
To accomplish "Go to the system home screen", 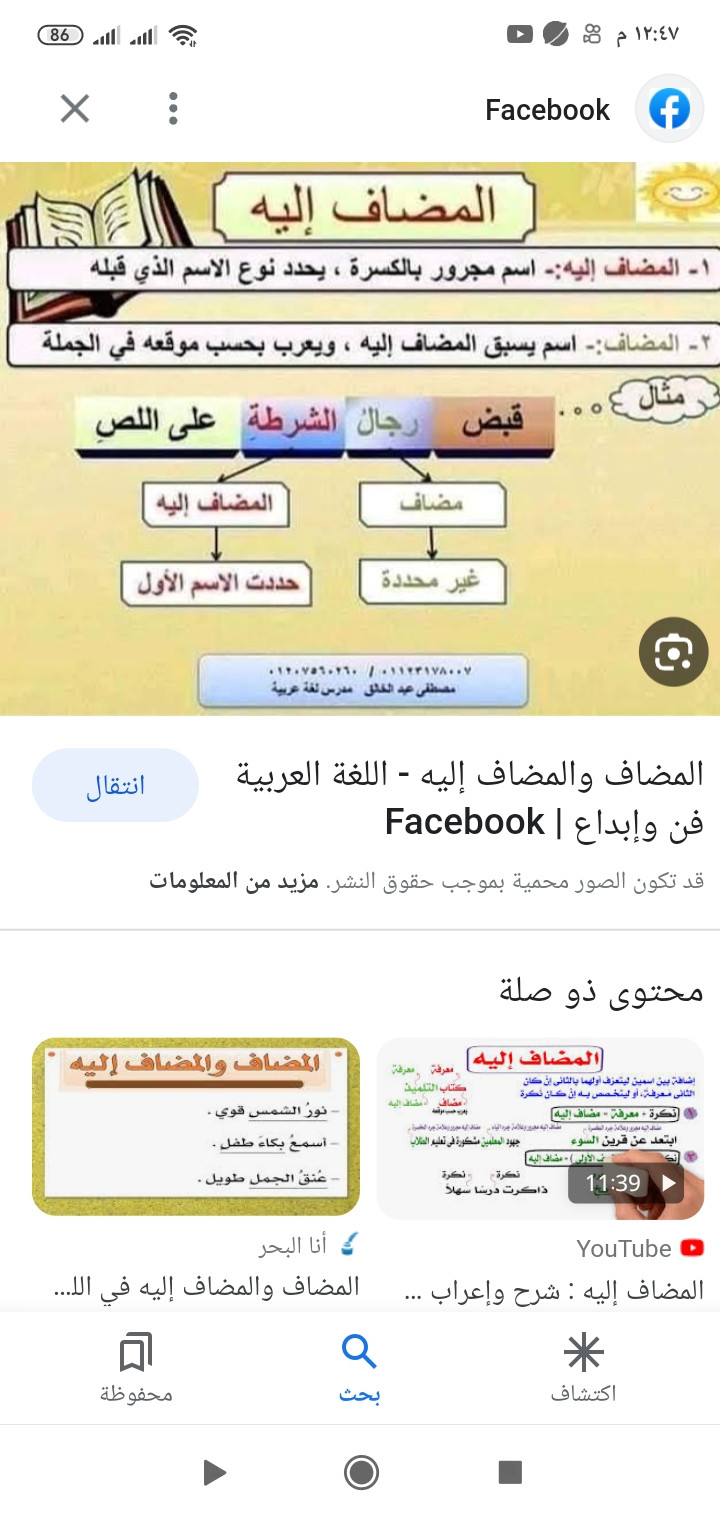I will [360, 1472].
